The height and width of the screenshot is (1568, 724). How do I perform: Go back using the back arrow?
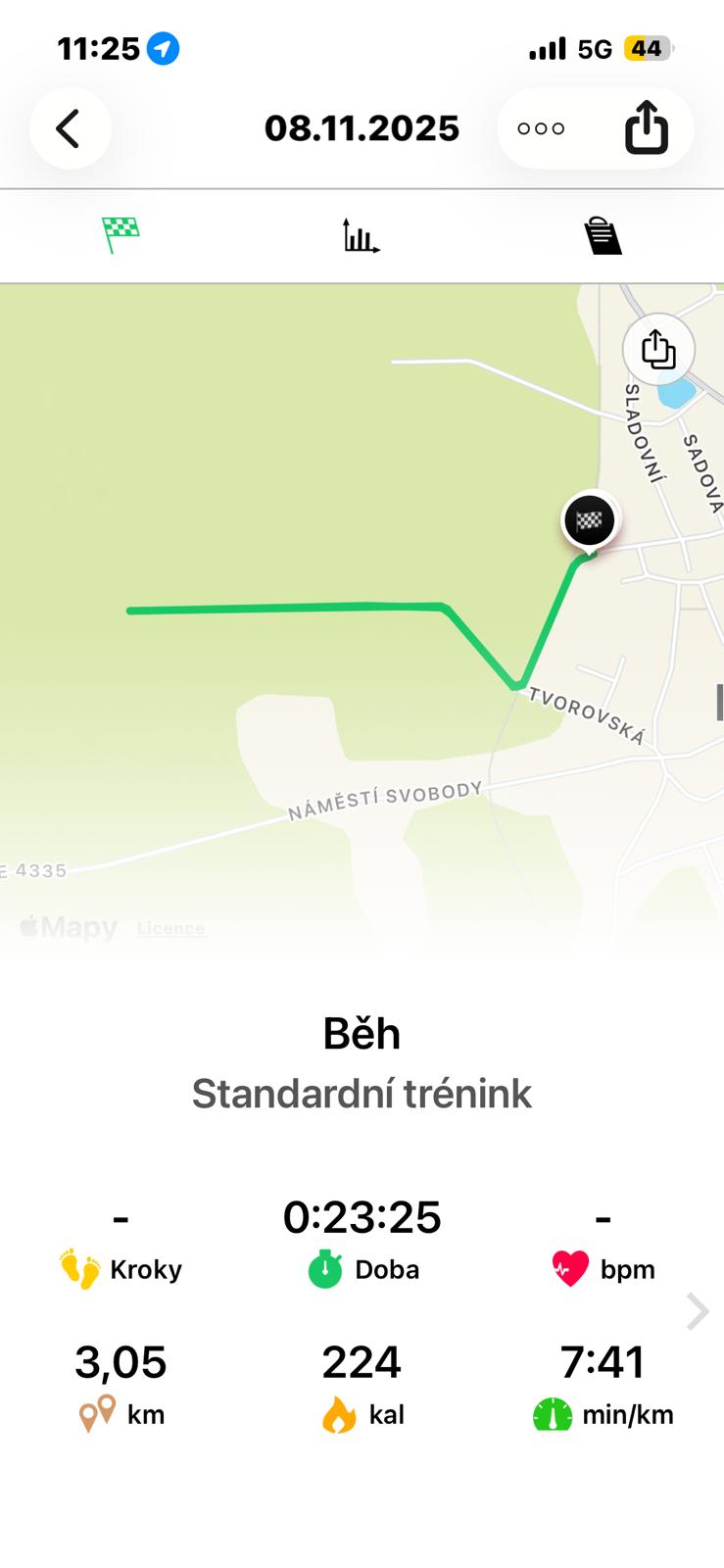[x=69, y=128]
